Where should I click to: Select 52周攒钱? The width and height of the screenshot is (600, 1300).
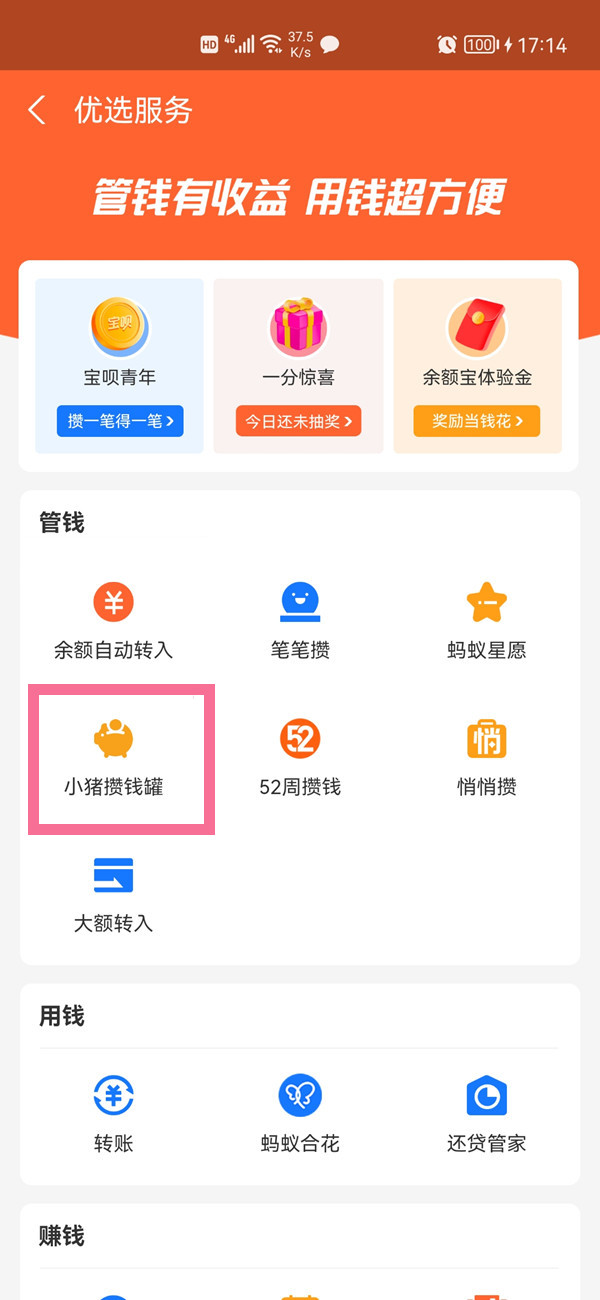click(300, 758)
